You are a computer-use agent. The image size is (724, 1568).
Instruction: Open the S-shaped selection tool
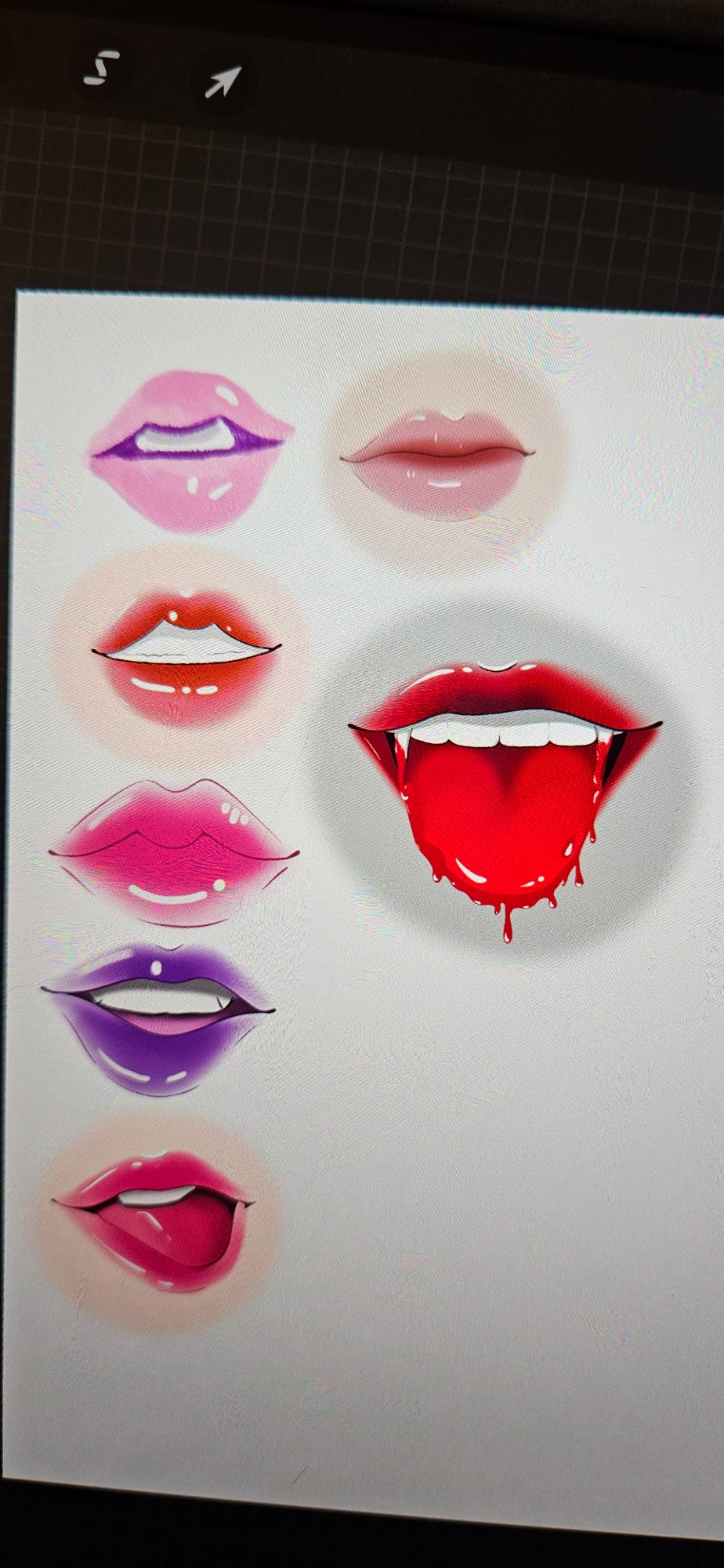[x=103, y=67]
